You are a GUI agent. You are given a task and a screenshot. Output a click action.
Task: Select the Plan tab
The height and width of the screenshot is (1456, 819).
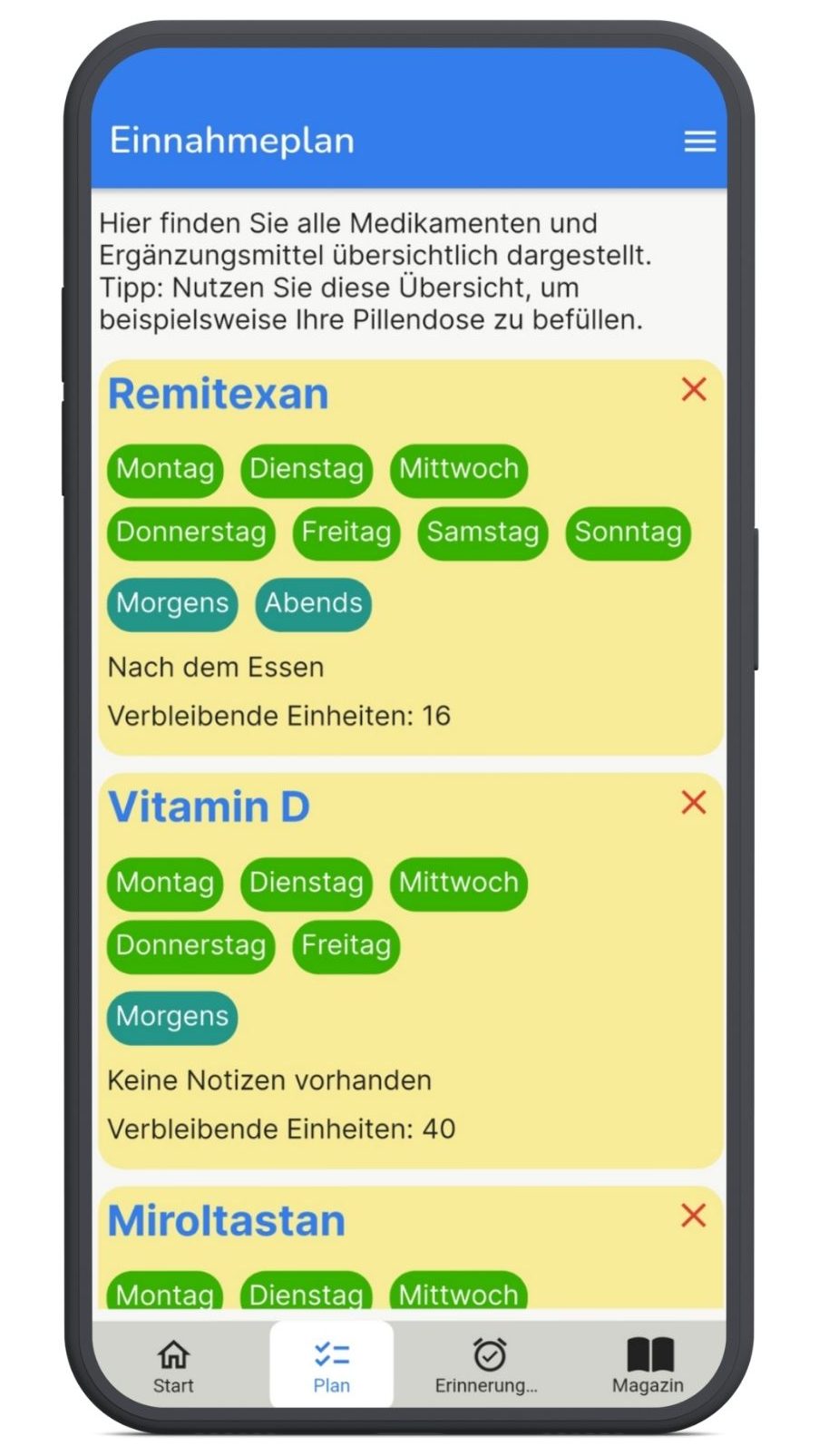click(x=331, y=1365)
